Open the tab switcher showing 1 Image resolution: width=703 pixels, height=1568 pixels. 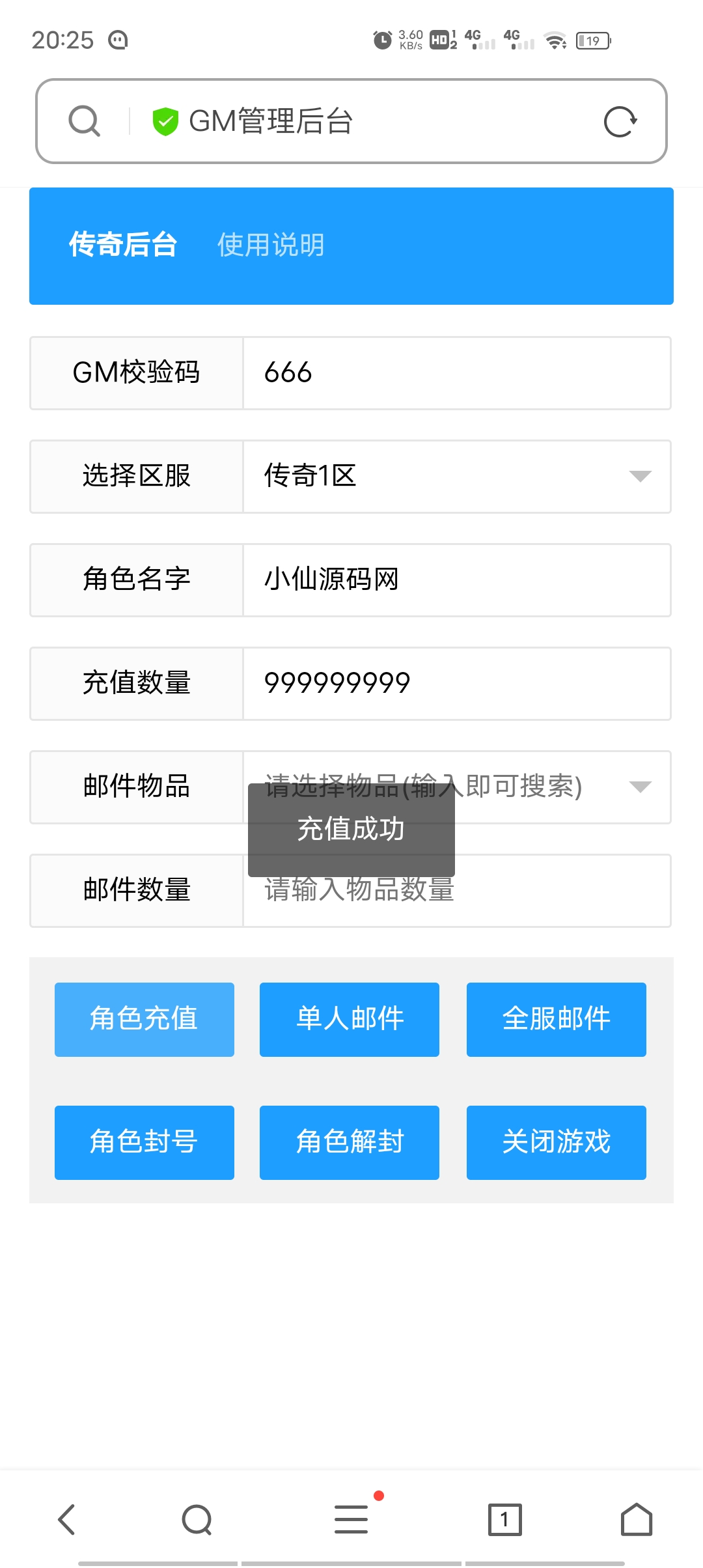(505, 1520)
